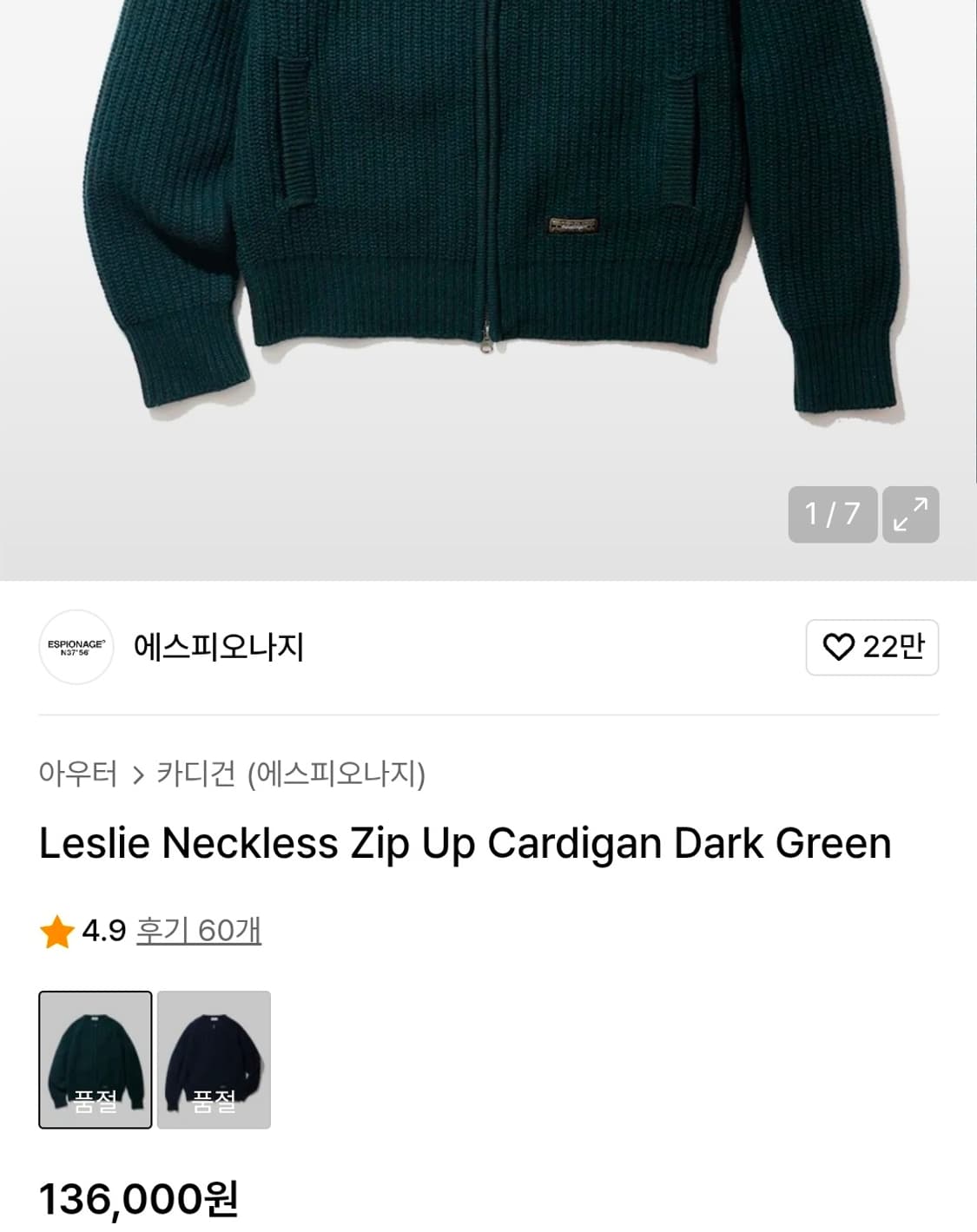Open the ESPIONAGE brand logo
The image size is (977, 1232).
tap(76, 648)
